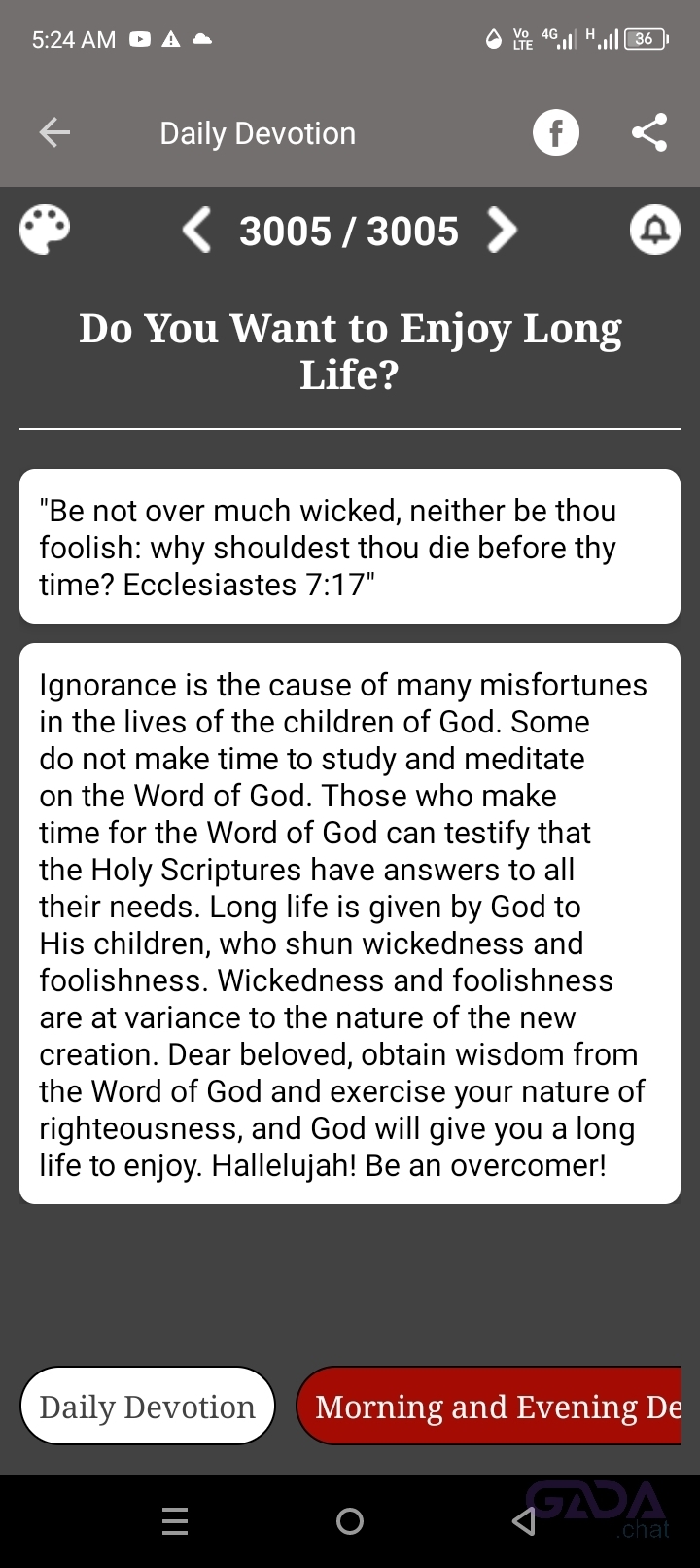
Task: Go to the previous devotion
Action: click(x=197, y=231)
